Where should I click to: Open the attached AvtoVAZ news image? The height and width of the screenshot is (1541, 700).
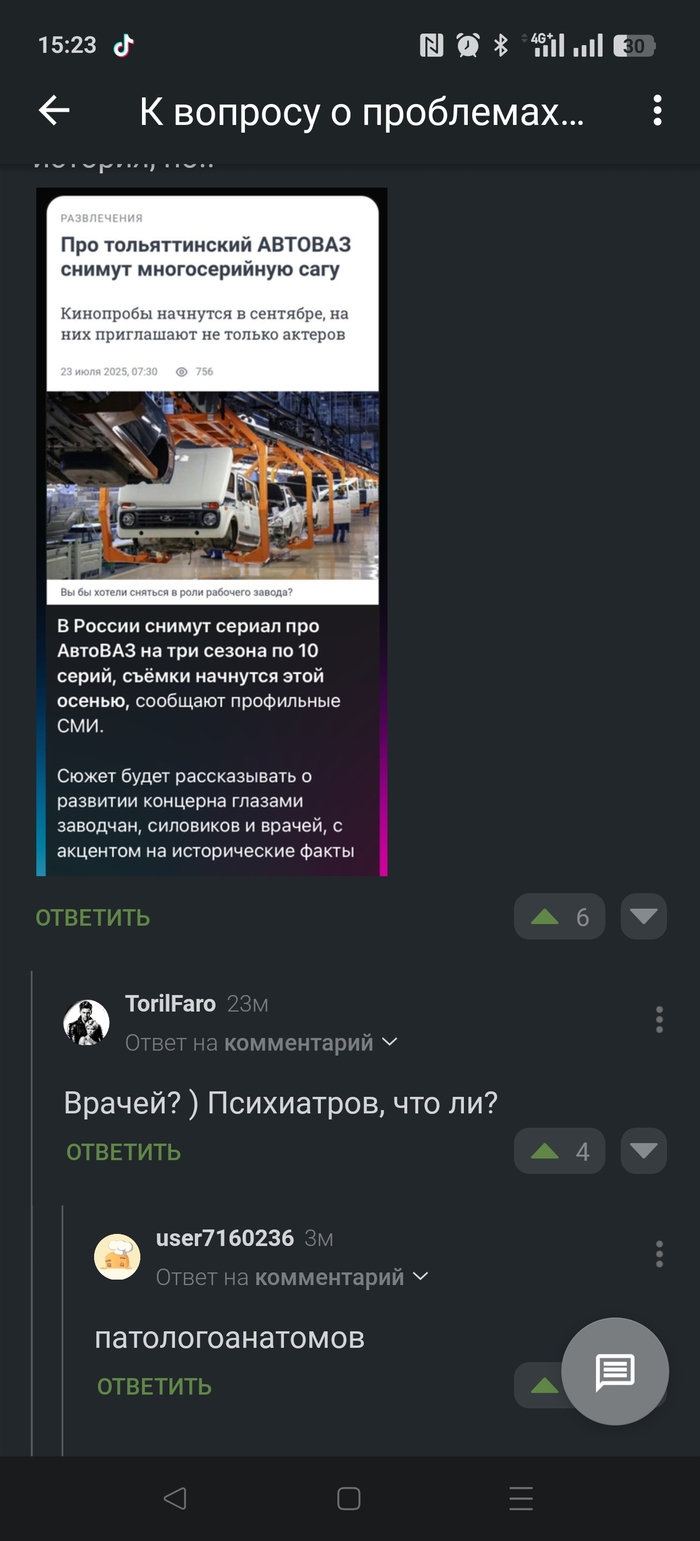point(212,531)
